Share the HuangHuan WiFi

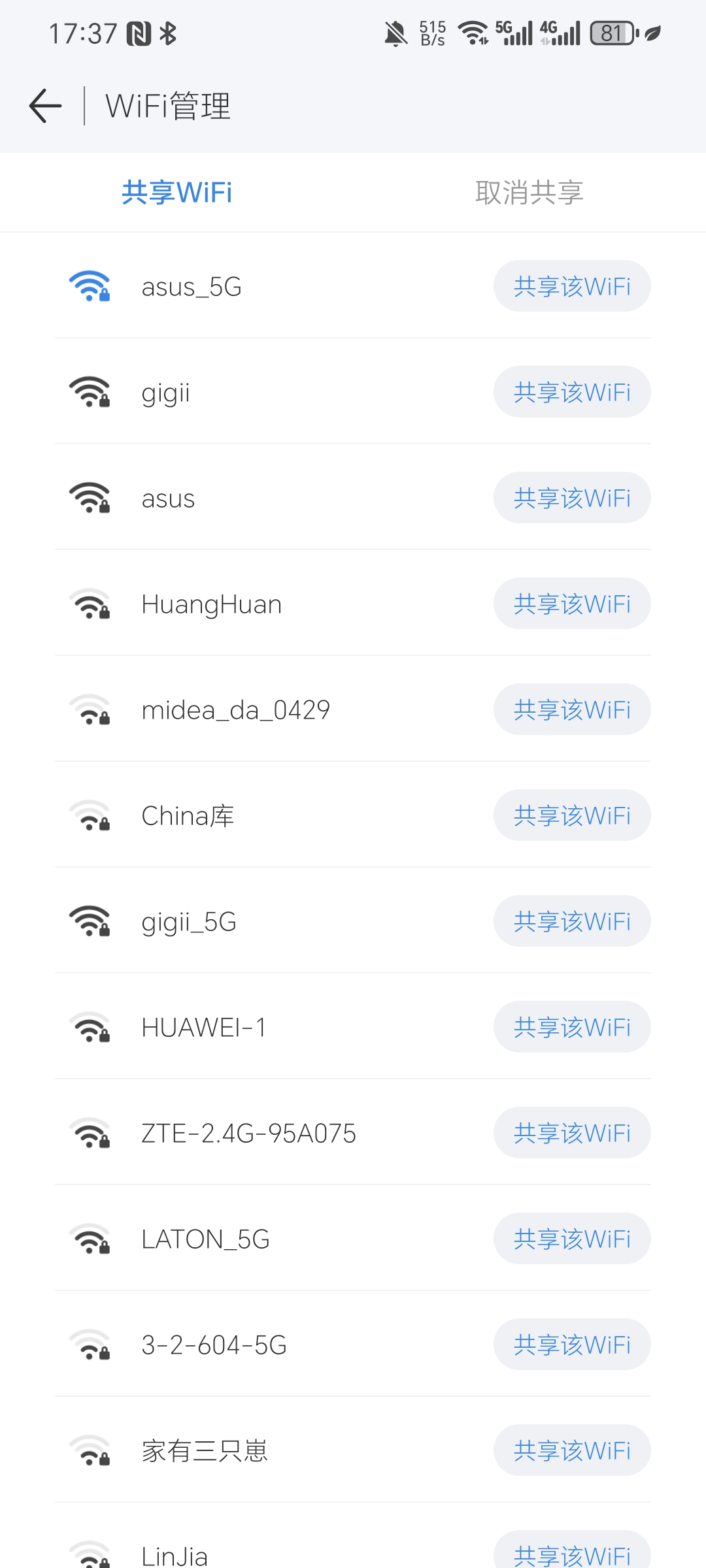point(572,604)
